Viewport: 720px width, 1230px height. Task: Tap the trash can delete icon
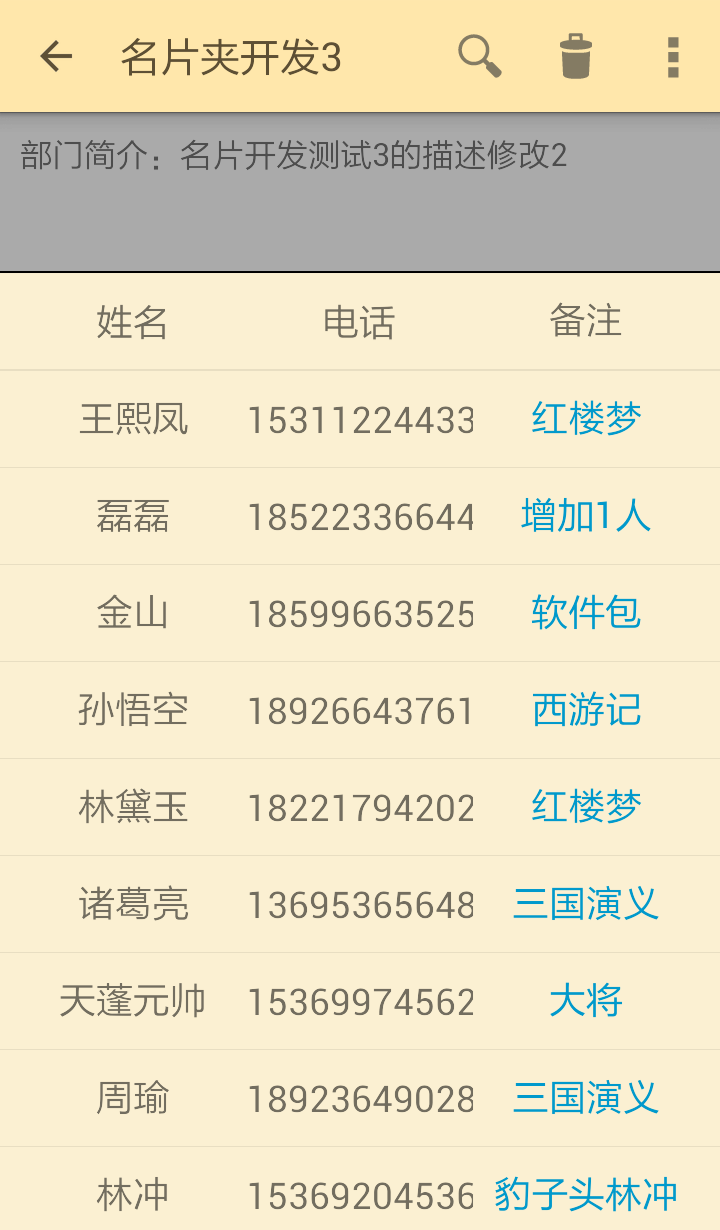tap(575, 57)
